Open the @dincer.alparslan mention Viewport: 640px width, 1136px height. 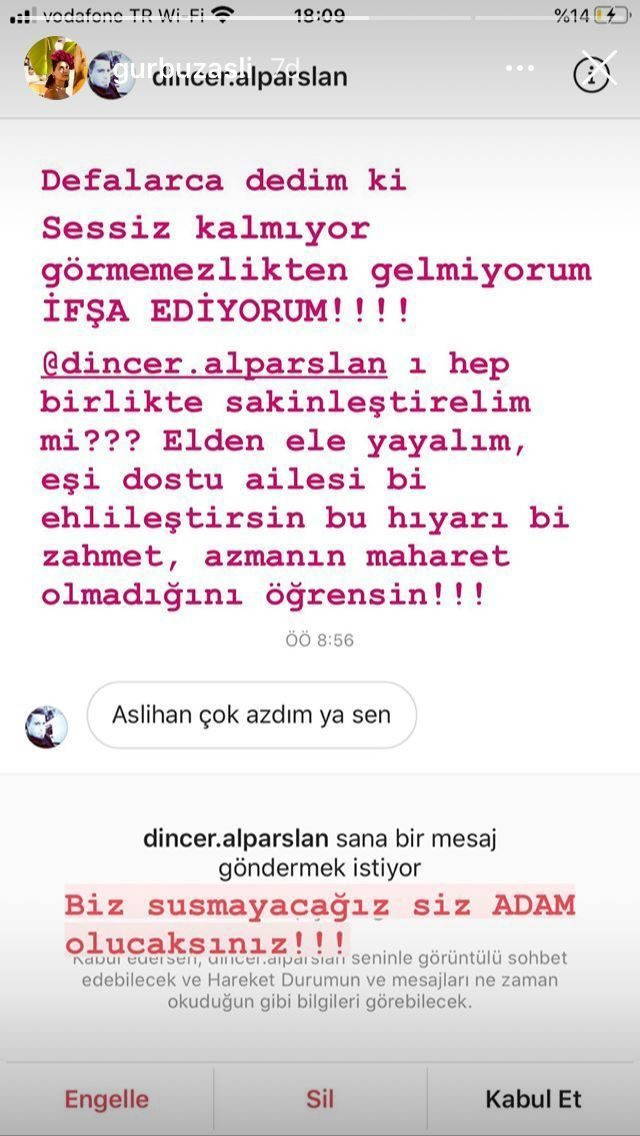point(213,361)
